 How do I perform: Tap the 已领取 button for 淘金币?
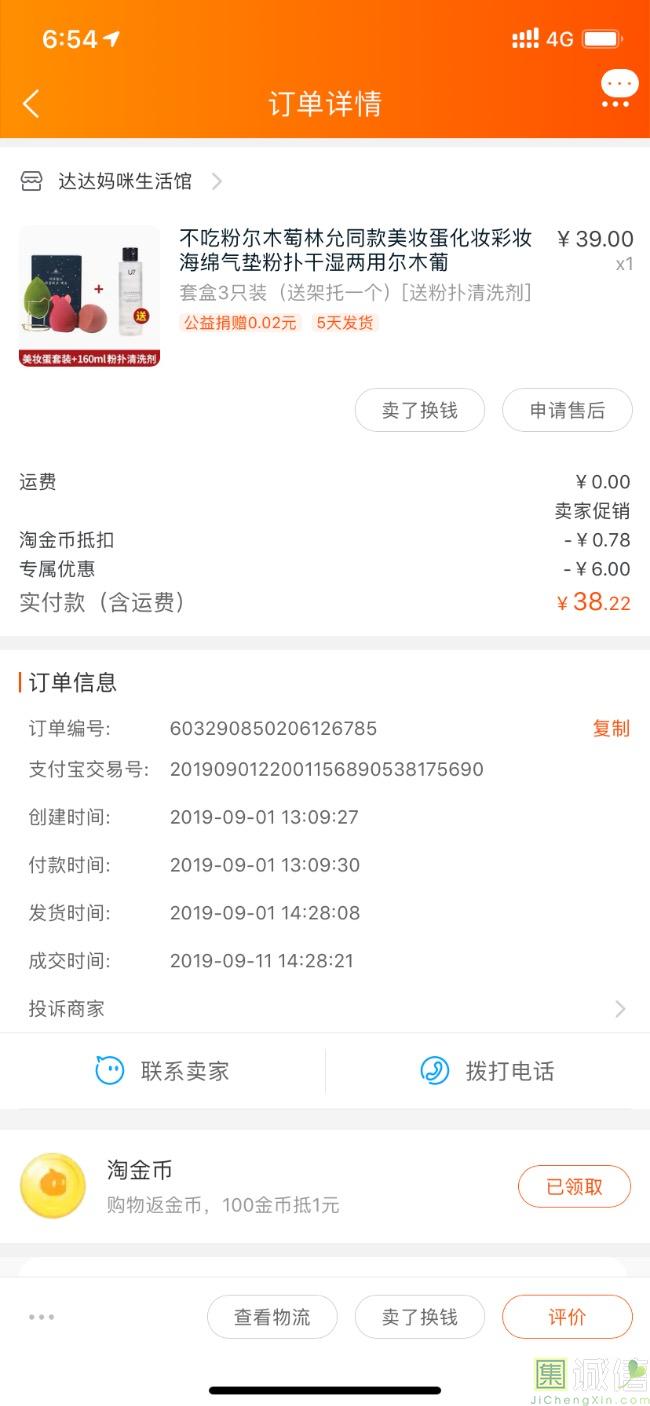click(574, 1187)
